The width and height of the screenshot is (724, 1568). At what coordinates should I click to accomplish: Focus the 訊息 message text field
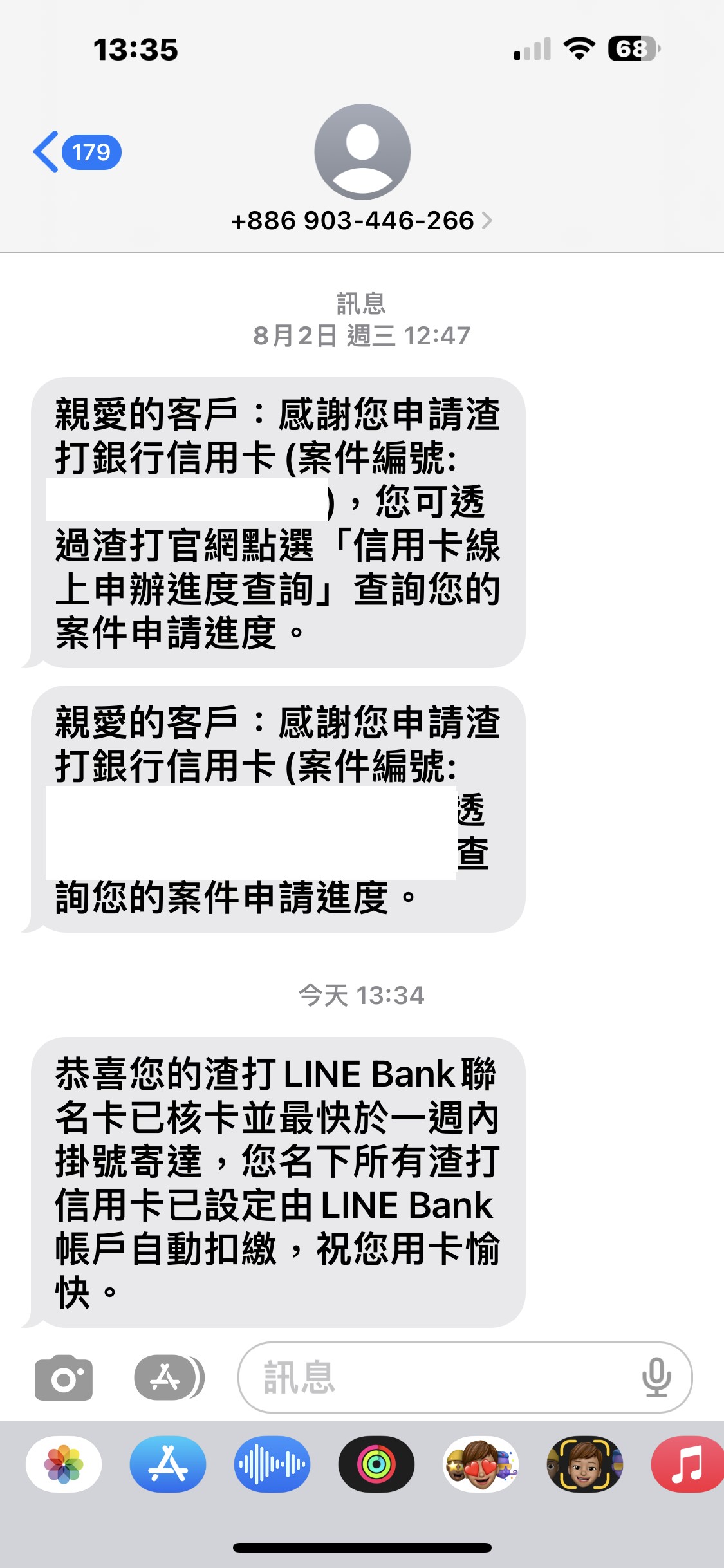click(438, 1377)
